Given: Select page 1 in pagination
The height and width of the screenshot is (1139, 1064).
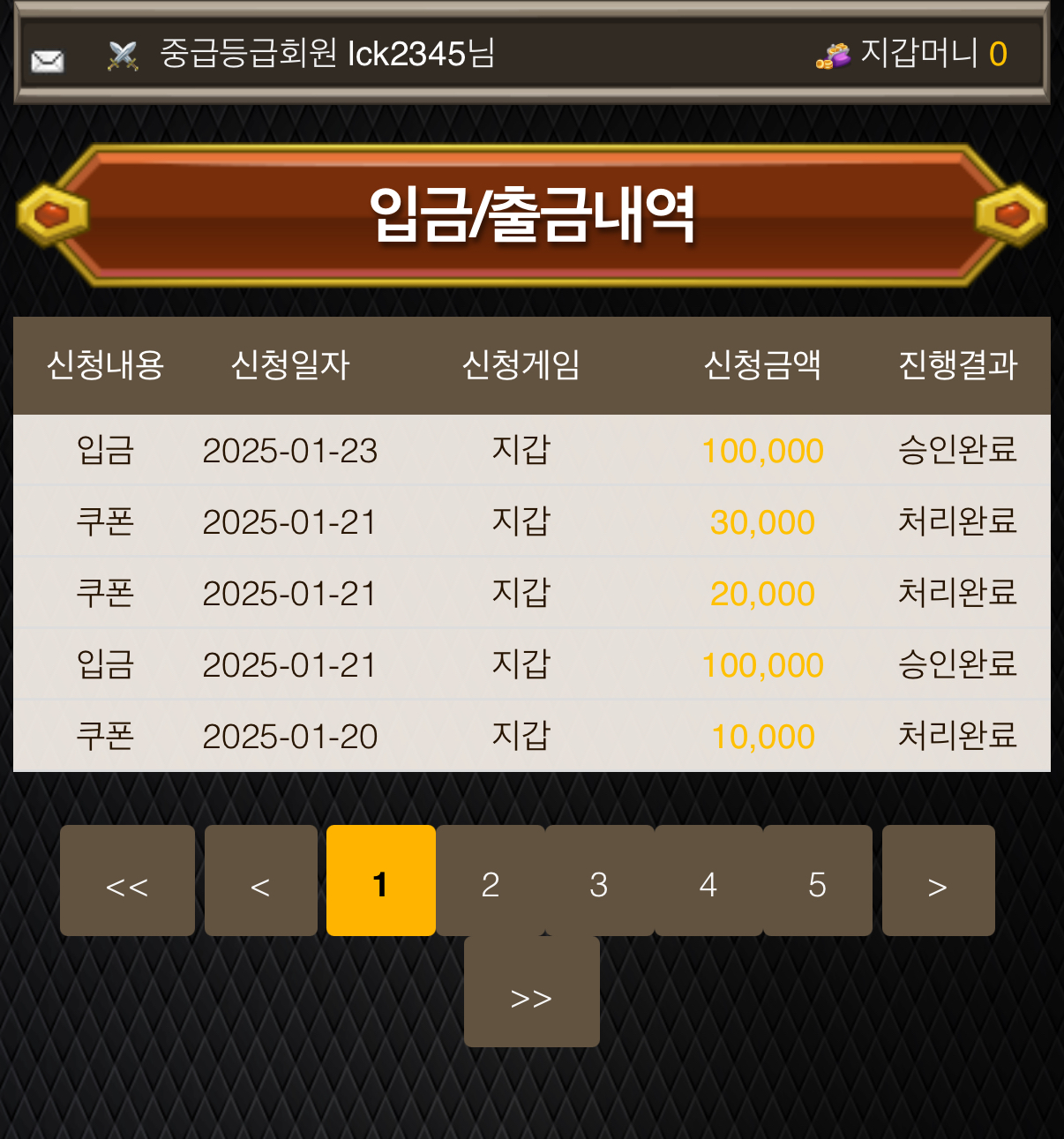Looking at the screenshot, I should click(380, 881).
